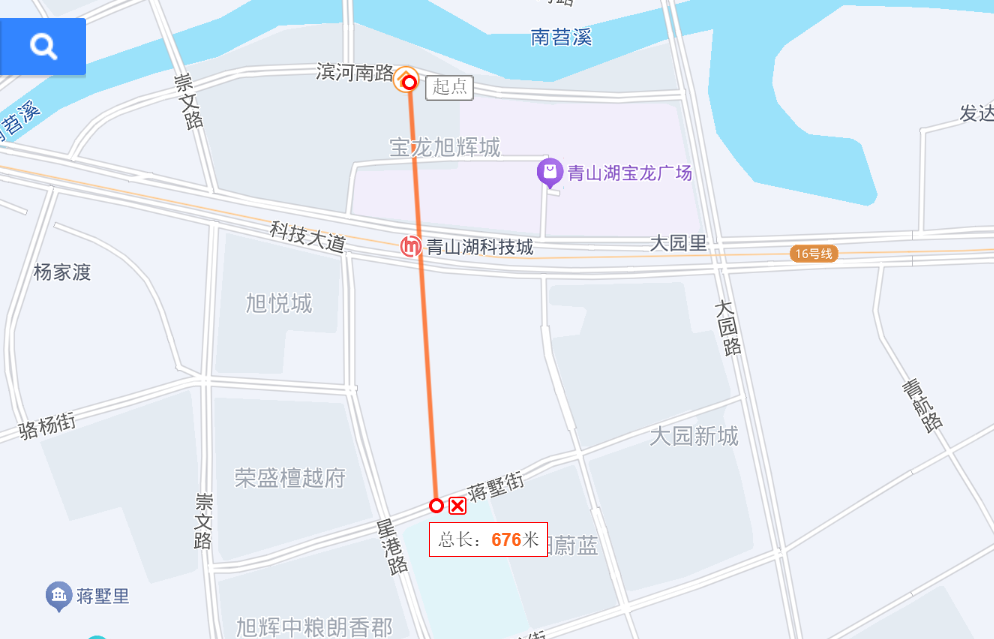Open the 青山湖宝龙广场 shopping marker
Image resolution: width=994 pixels, height=639 pixels.
(x=550, y=173)
